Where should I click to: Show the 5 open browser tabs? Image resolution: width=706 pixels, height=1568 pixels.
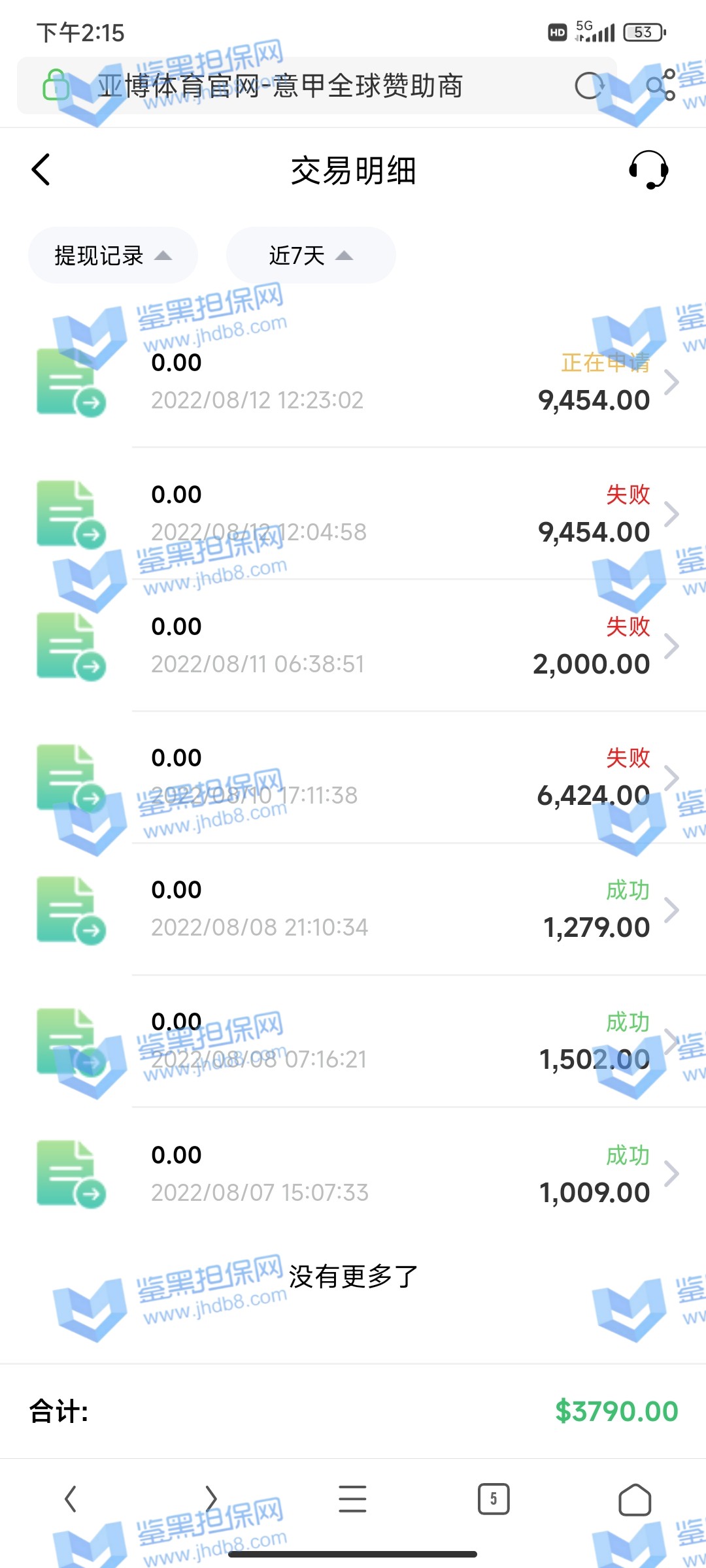point(494,1499)
